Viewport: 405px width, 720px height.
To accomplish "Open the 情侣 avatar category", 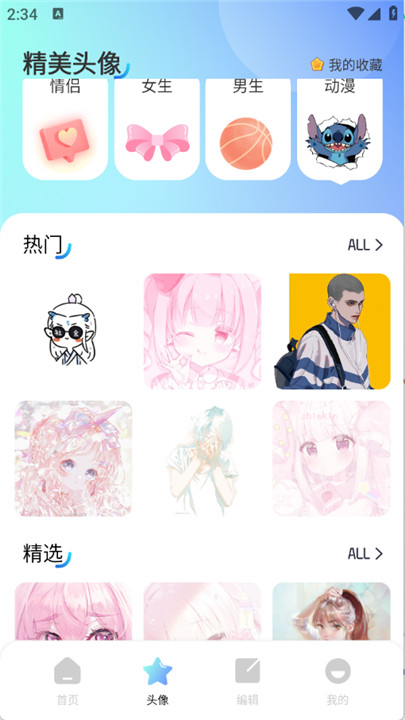I will [x=65, y=129].
